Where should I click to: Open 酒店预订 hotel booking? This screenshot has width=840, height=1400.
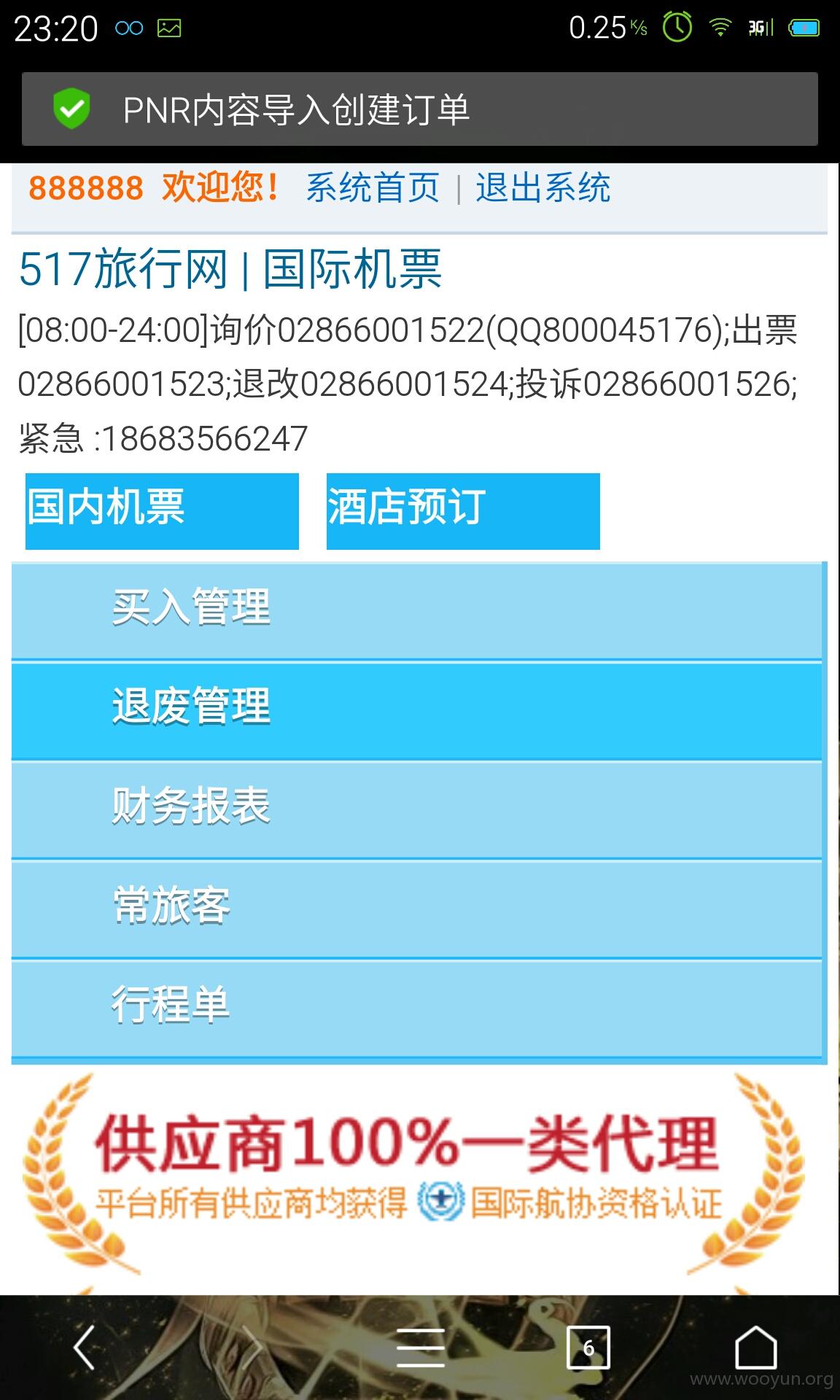(x=463, y=510)
